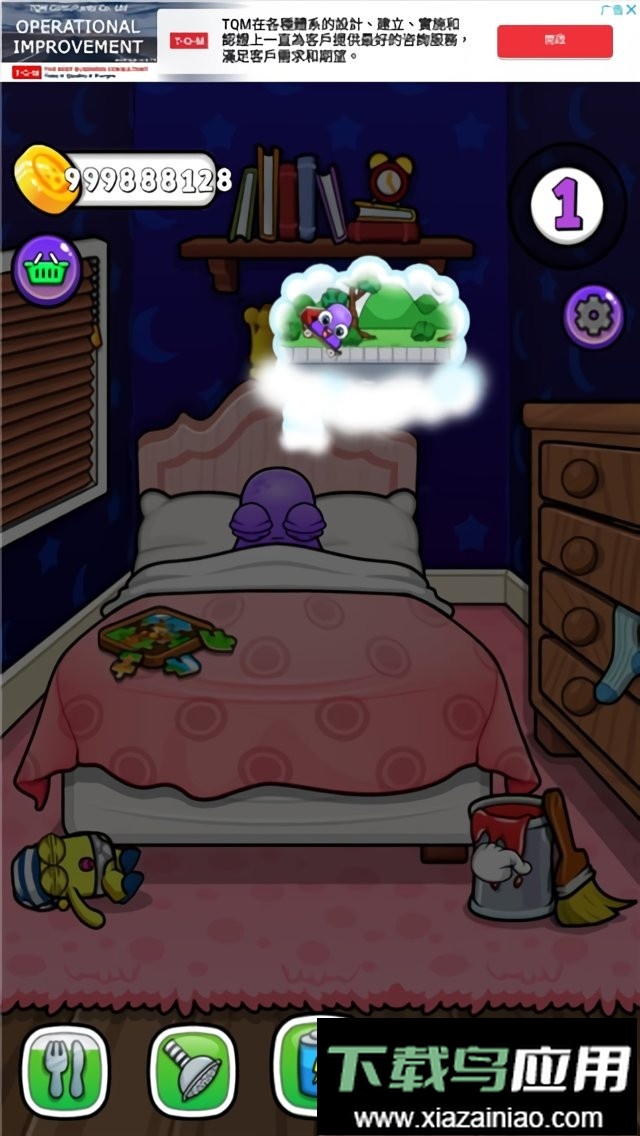Open the shop basket button
The image size is (640, 1136).
[x=47, y=272]
